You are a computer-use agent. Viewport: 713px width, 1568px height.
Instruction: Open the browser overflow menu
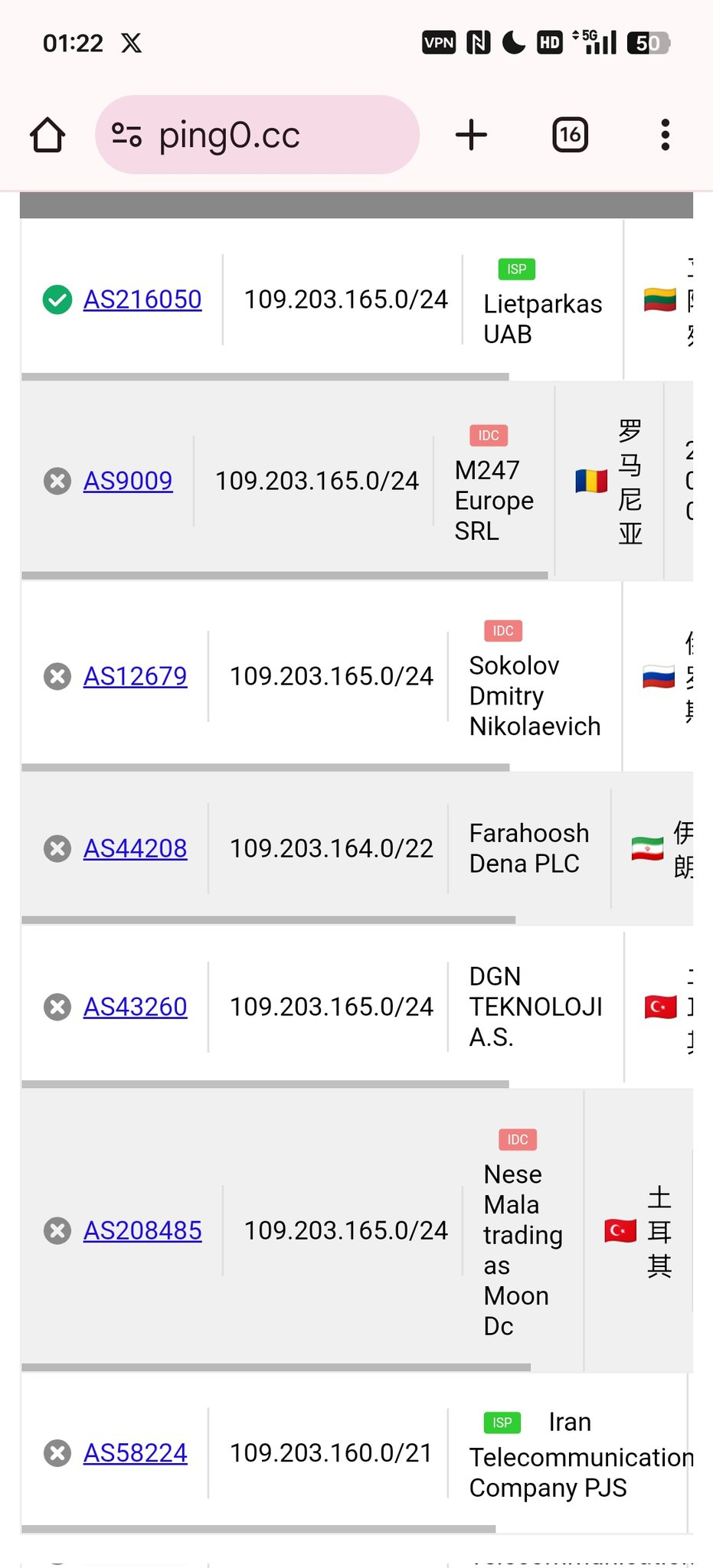coord(666,135)
